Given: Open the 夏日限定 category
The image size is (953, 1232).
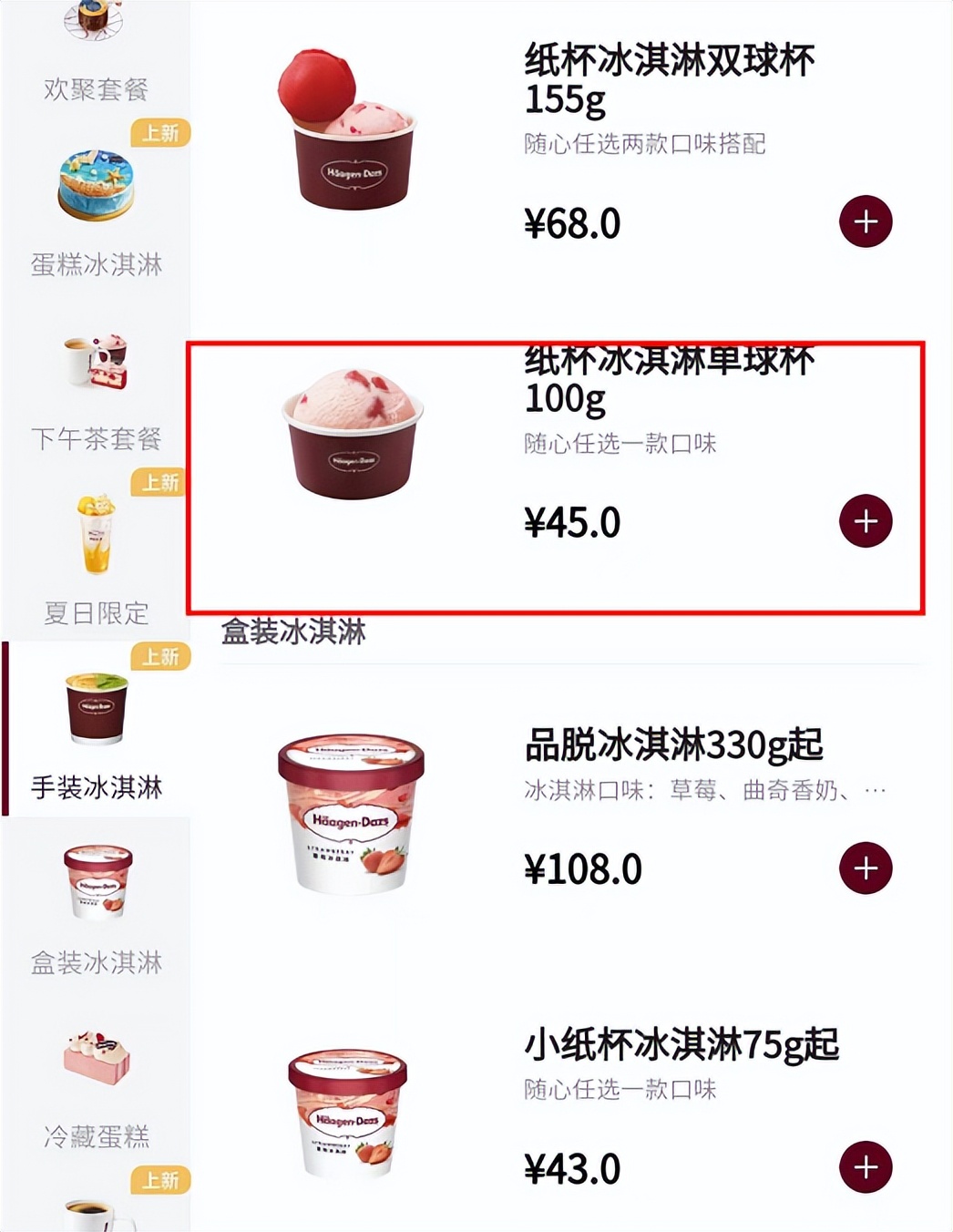Looking at the screenshot, I should point(94,613).
